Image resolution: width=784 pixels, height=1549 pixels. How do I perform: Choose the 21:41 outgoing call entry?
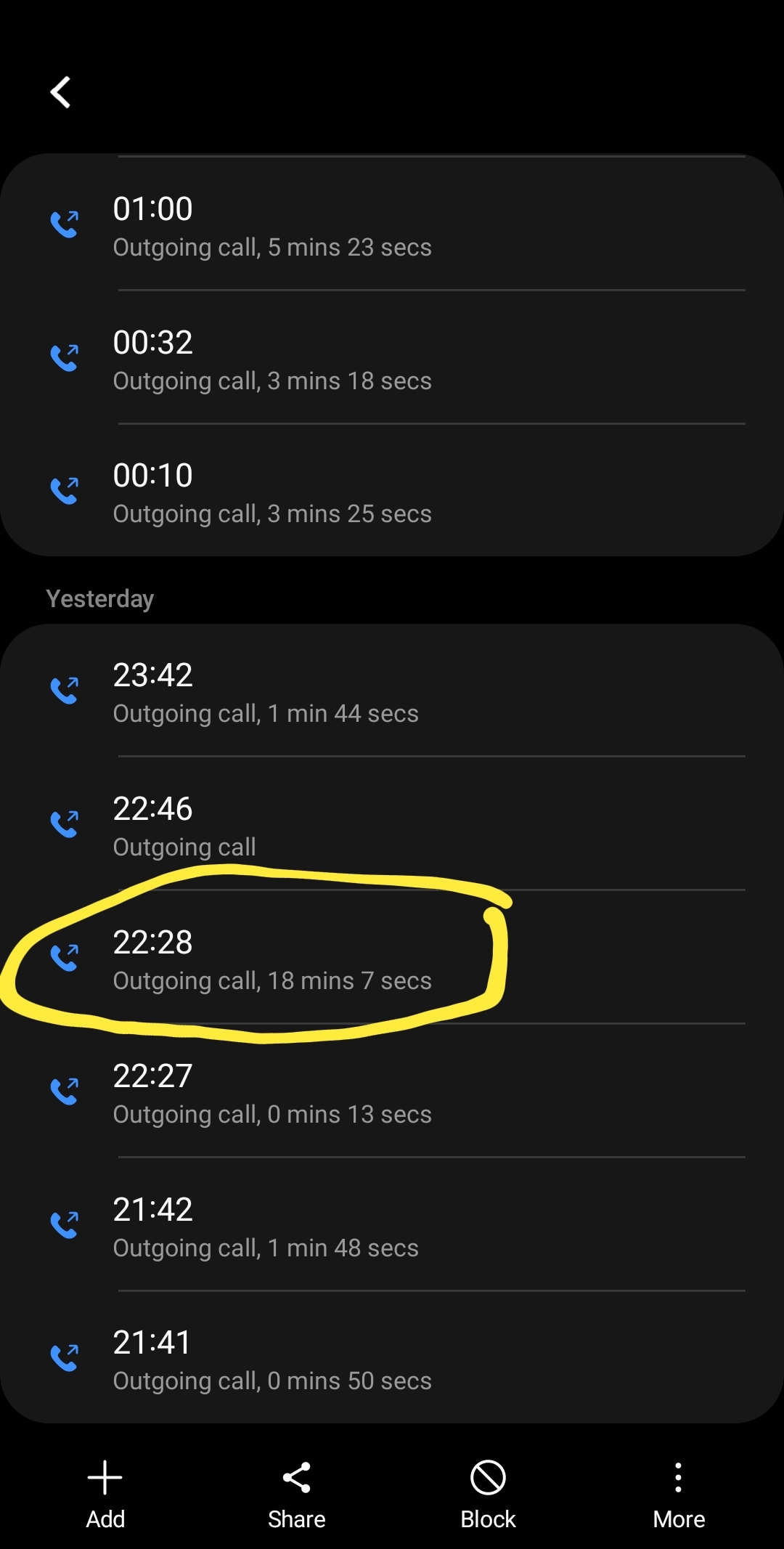(392, 1359)
